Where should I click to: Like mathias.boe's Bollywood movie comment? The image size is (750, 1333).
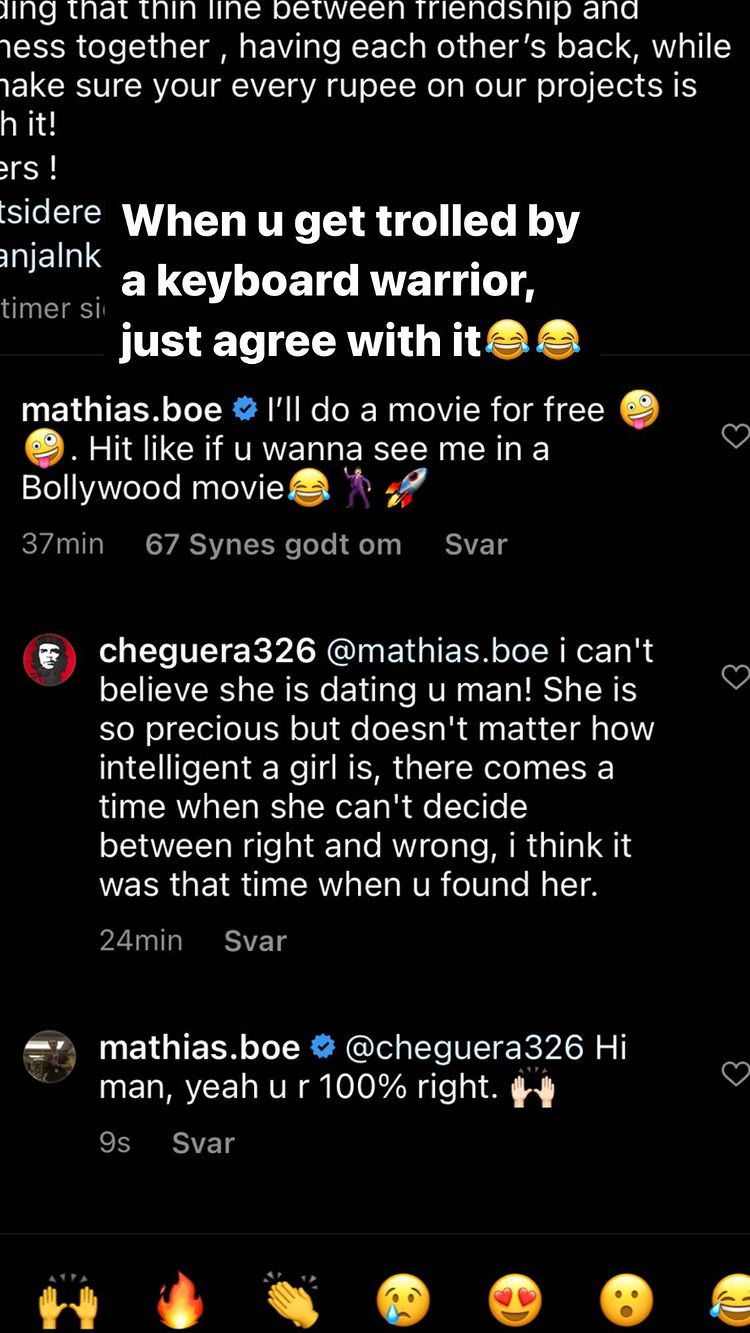click(736, 436)
